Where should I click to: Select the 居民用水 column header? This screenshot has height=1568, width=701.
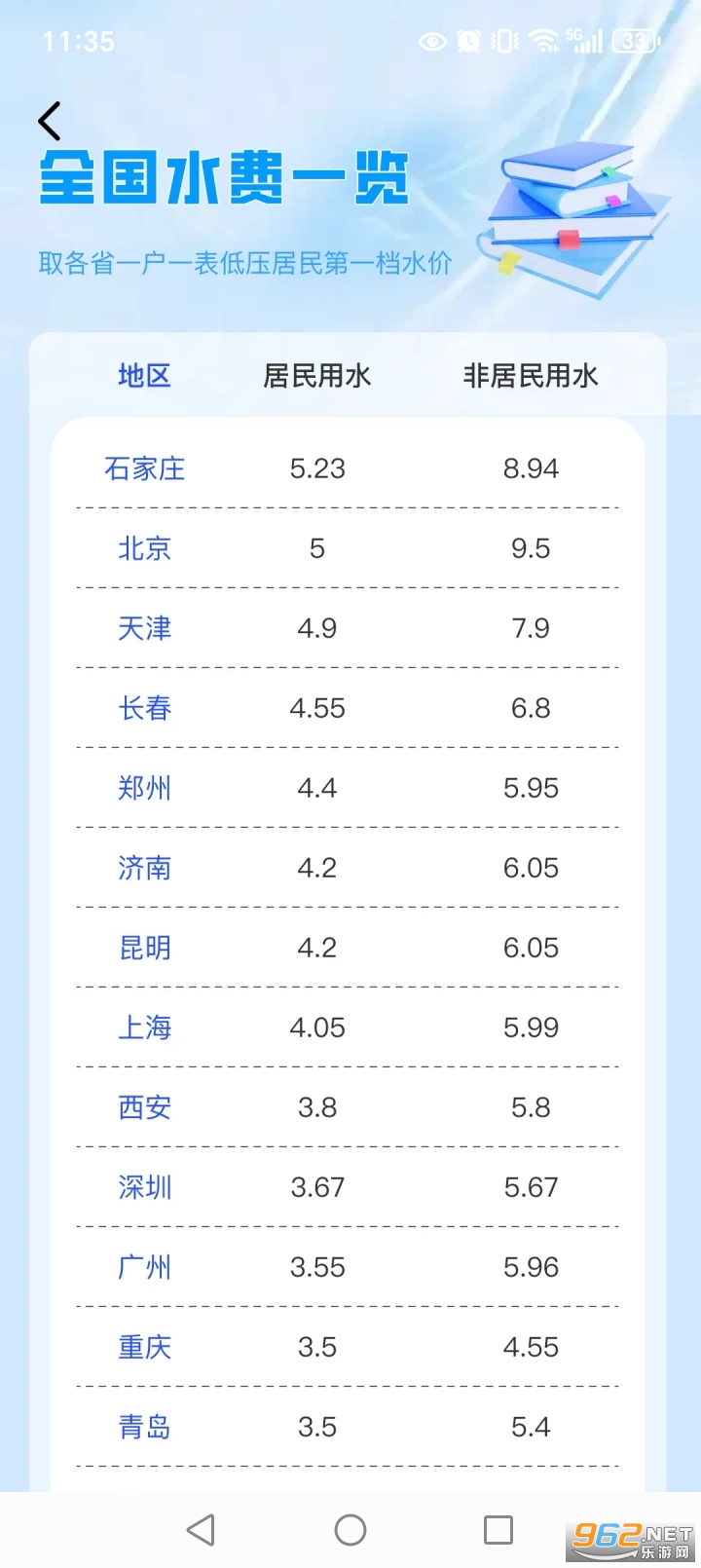point(318,376)
